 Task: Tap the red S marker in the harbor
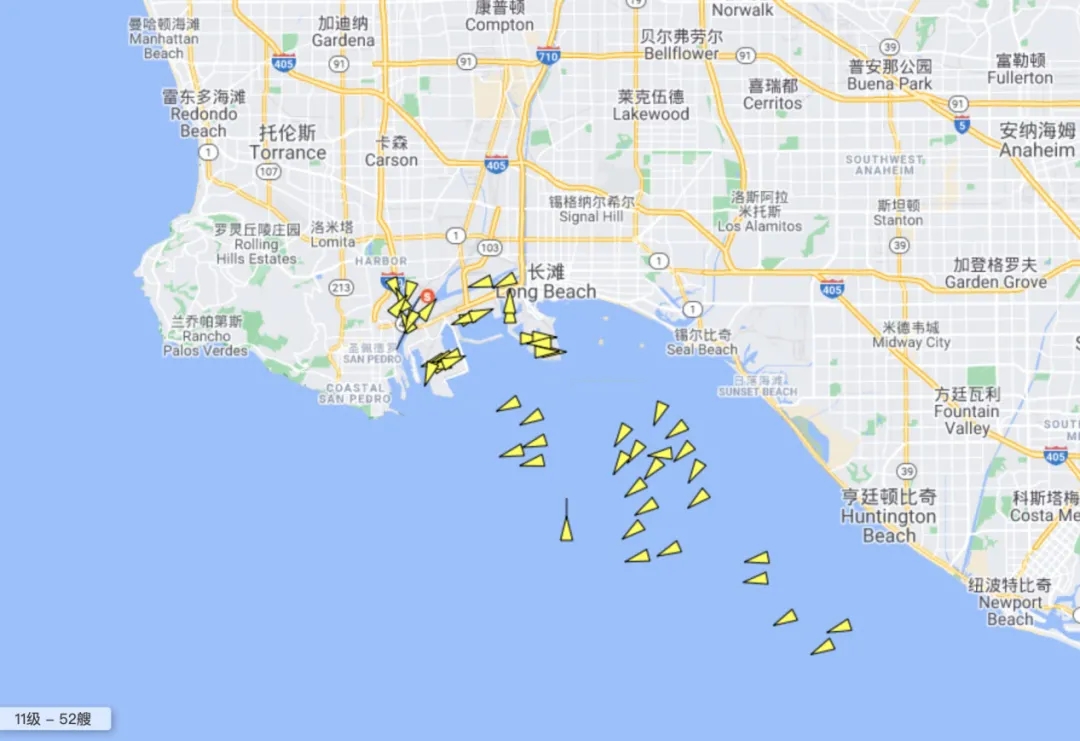pos(427,297)
